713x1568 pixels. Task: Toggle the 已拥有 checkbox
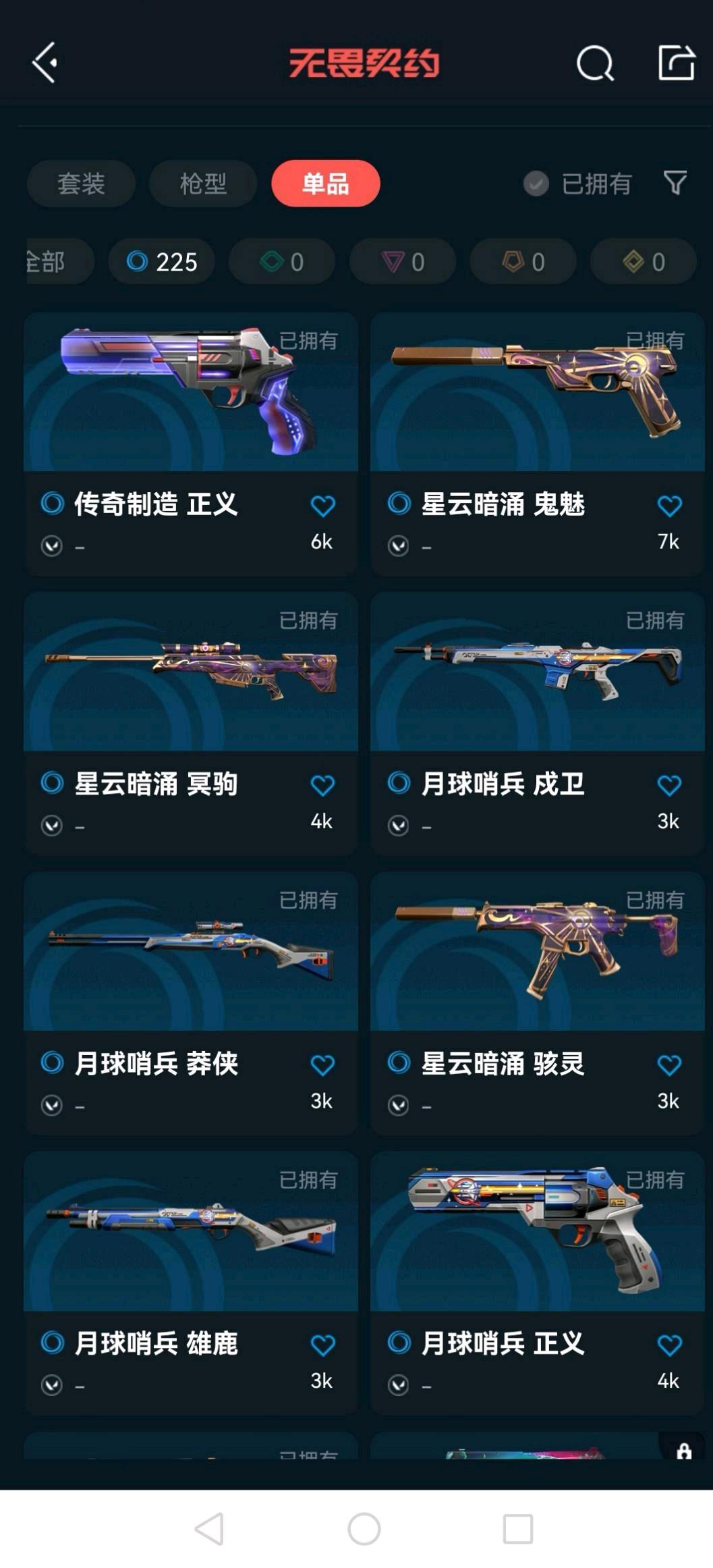coord(536,184)
